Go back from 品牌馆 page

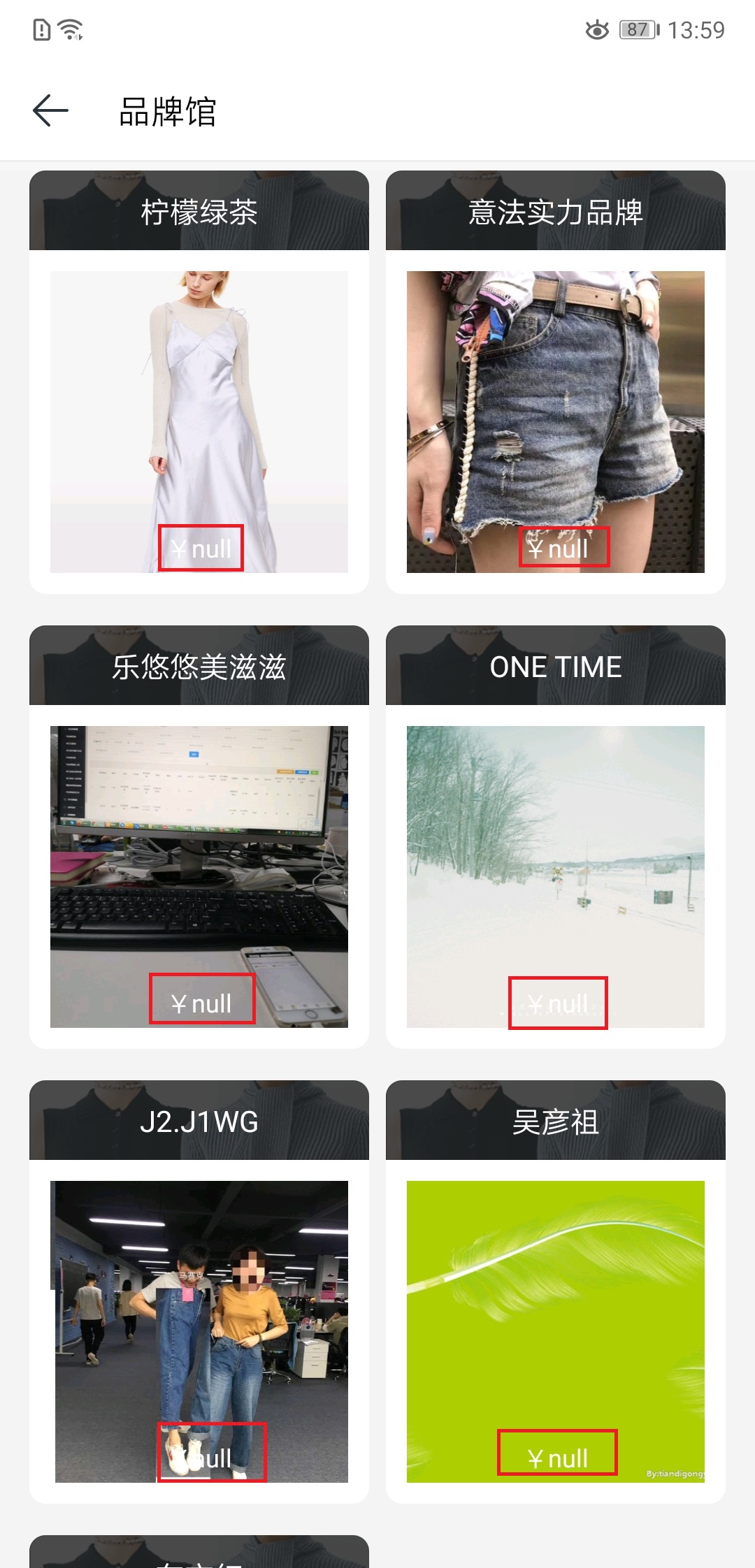click(x=50, y=111)
